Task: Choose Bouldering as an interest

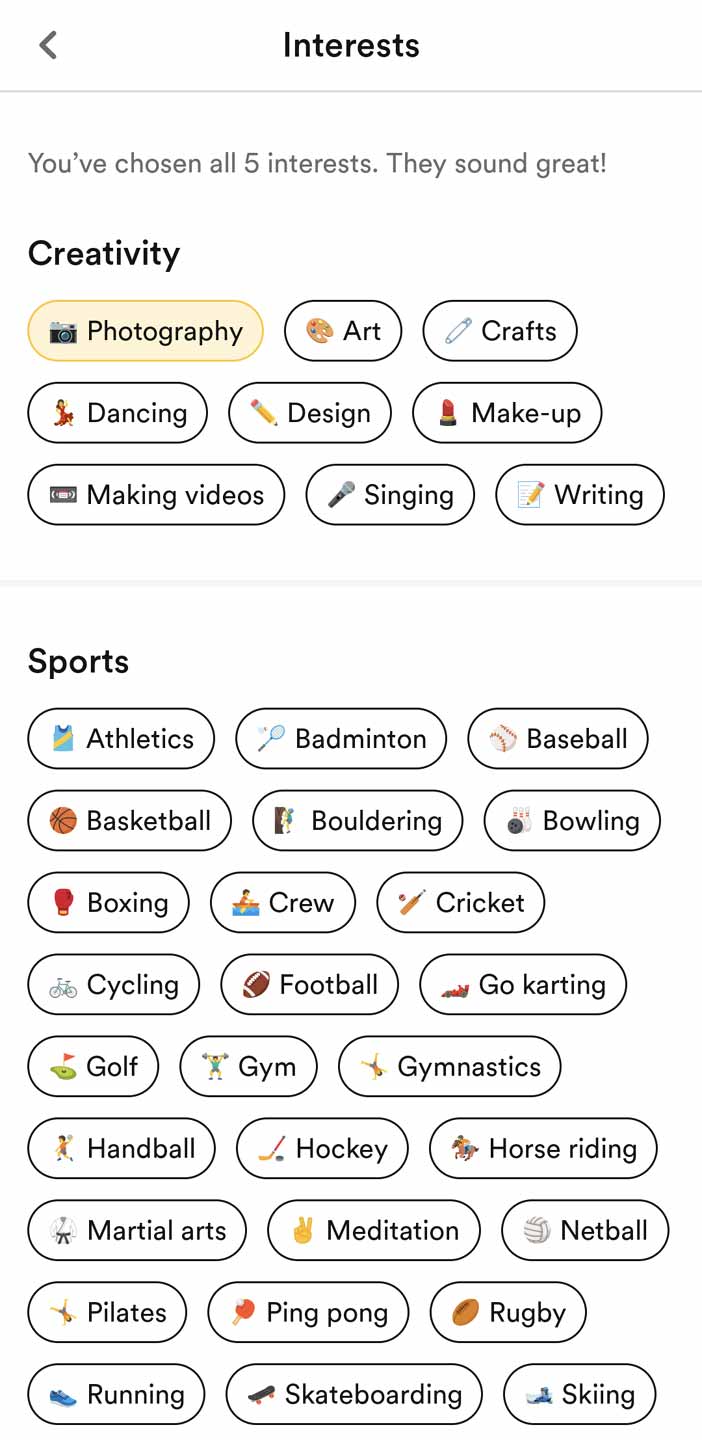Action: click(358, 821)
